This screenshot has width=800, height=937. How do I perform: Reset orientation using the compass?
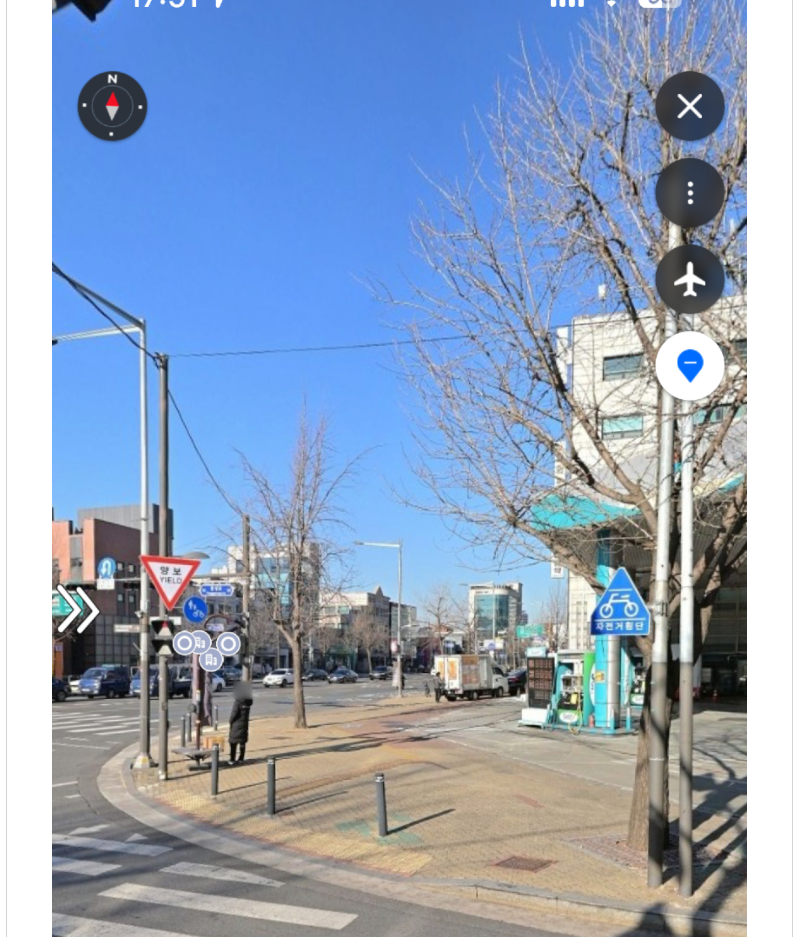point(112,105)
